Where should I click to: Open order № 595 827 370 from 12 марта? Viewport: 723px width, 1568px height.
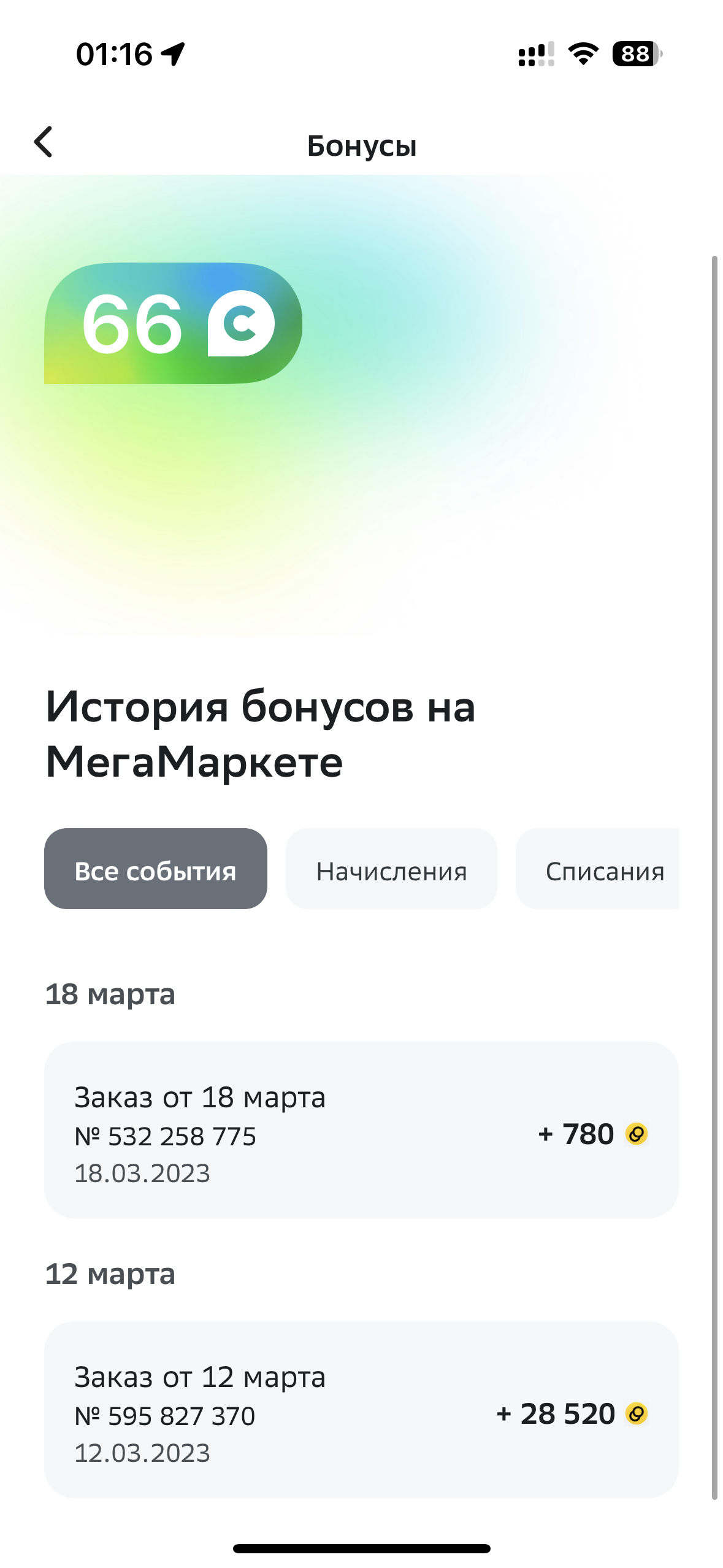pos(361,1410)
